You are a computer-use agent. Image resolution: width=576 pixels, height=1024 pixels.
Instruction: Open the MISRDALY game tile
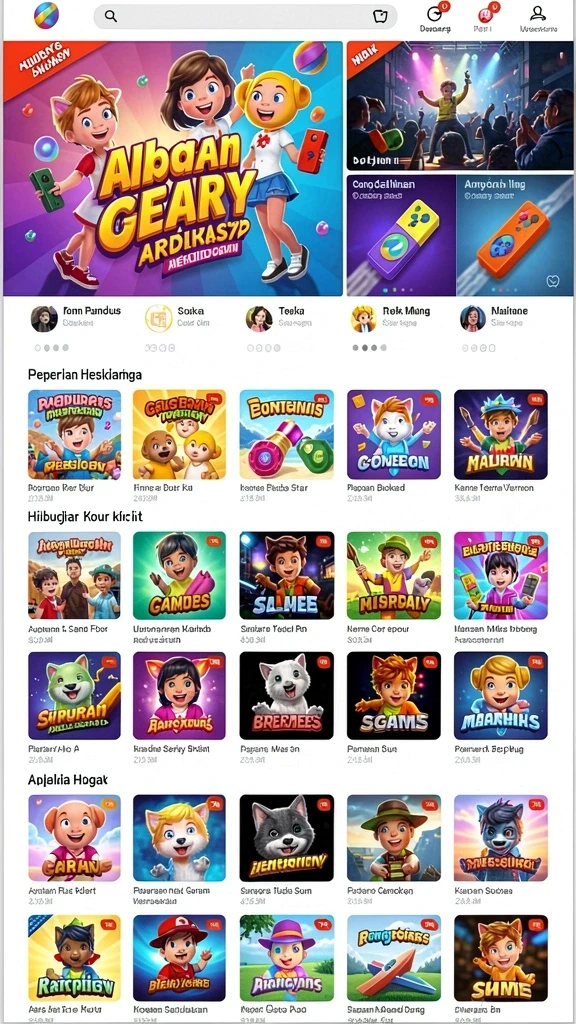coord(394,575)
